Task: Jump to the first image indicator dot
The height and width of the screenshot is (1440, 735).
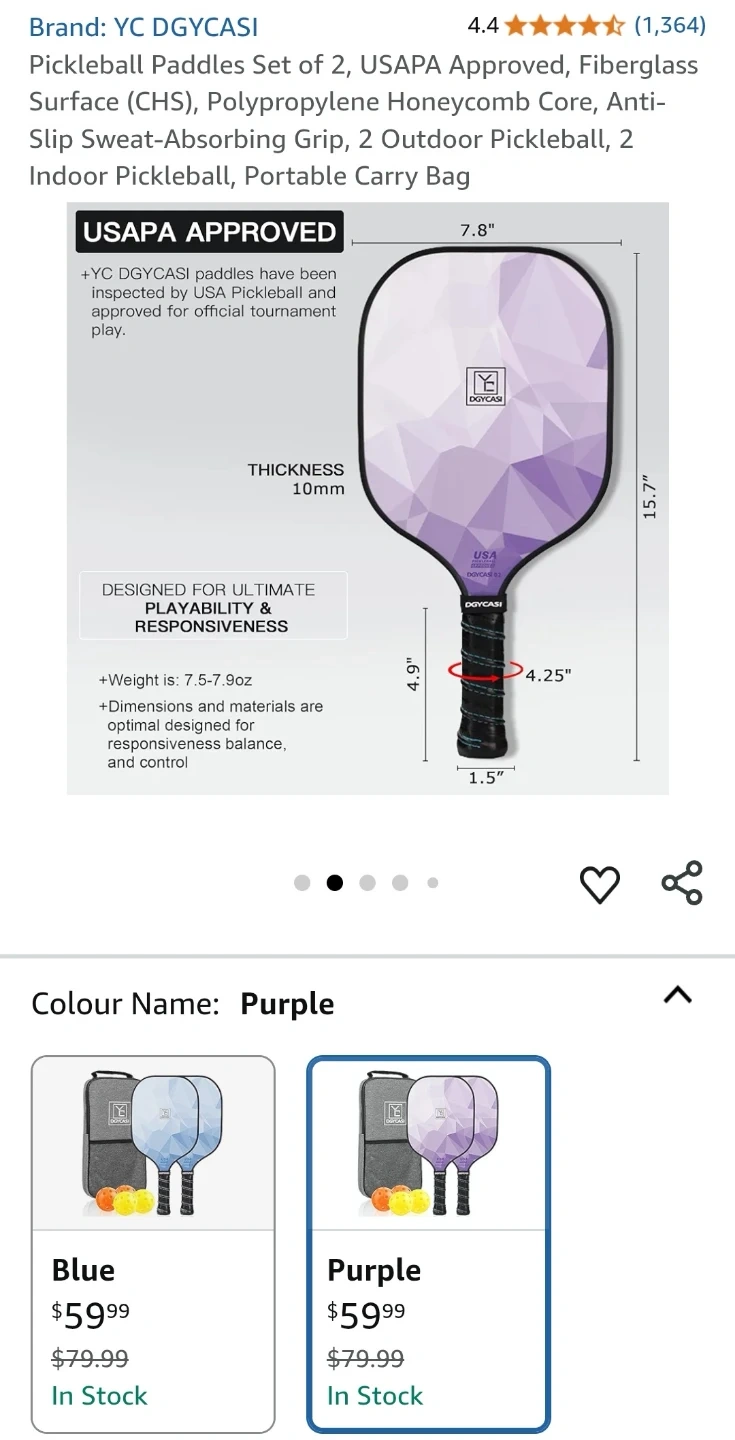Action: tap(302, 883)
